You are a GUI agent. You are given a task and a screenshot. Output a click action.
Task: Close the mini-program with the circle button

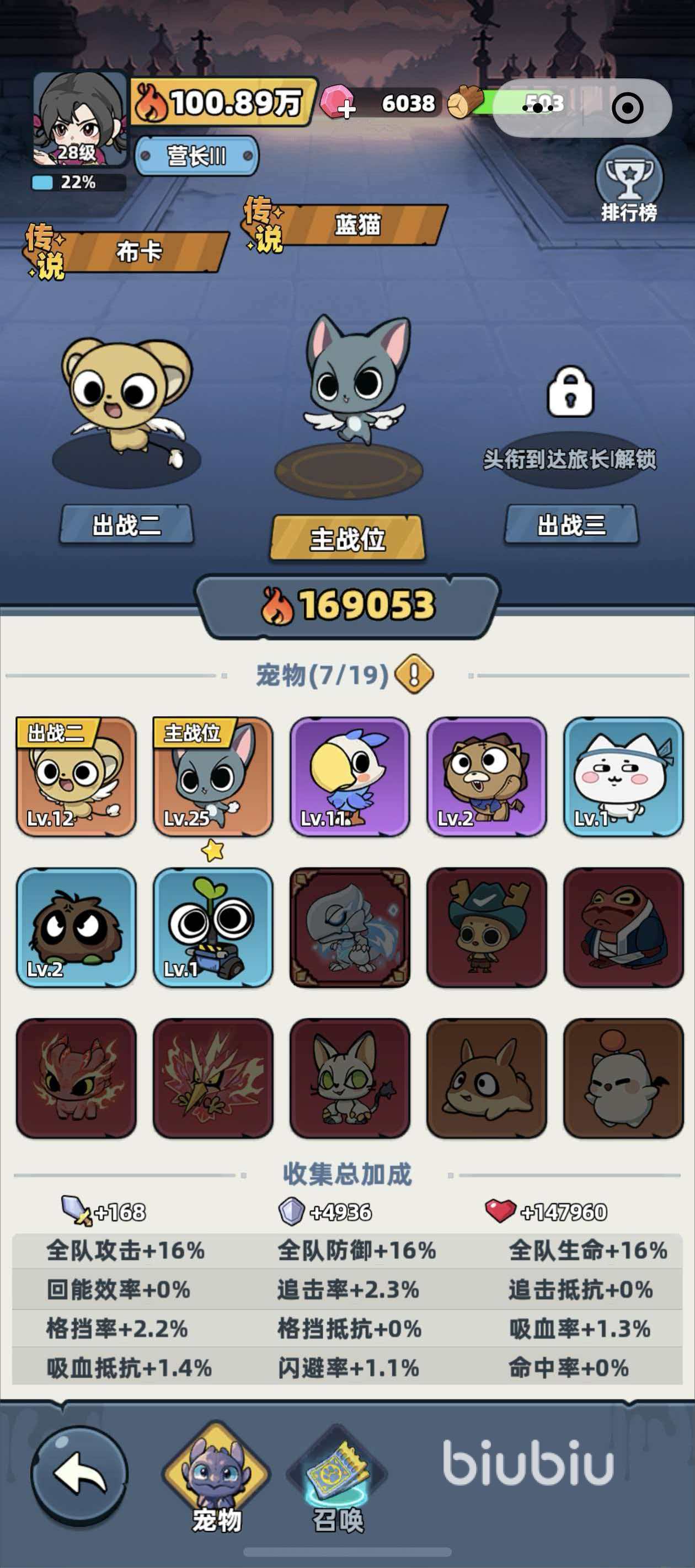pos(627,109)
